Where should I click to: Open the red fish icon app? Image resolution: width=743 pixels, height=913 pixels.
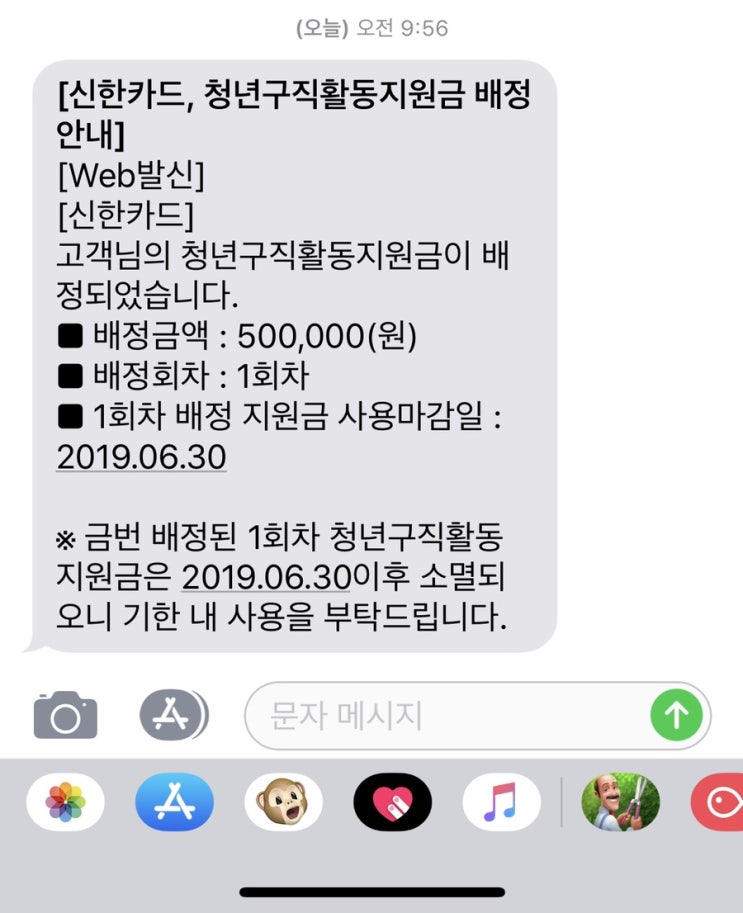pos(717,802)
